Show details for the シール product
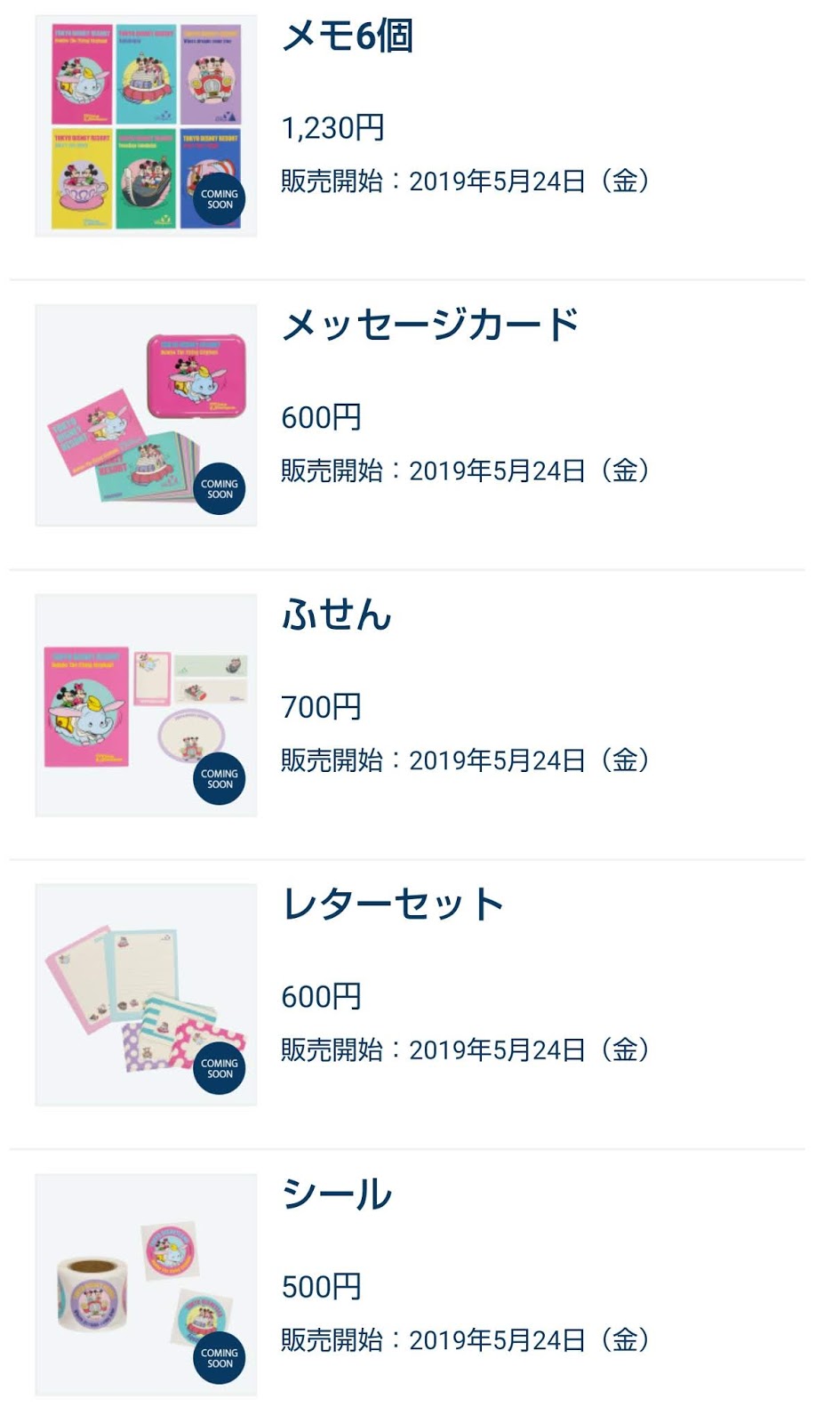The height and width of the screenshot is (1423, 840). (336, 1194)
